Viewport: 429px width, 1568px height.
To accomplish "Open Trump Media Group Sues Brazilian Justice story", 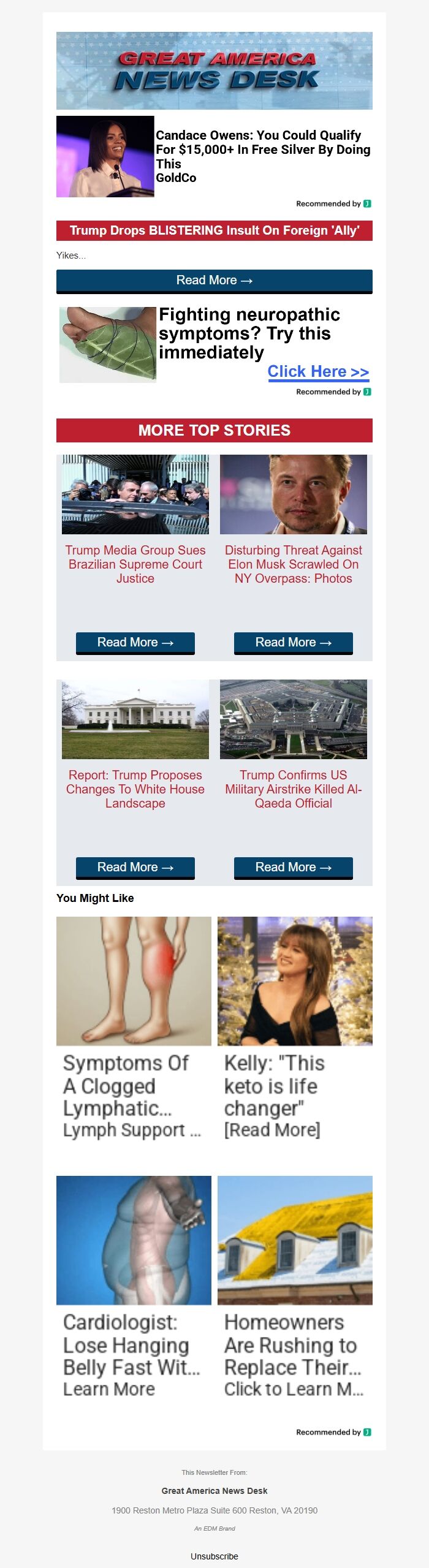I will tap(135, 564).
